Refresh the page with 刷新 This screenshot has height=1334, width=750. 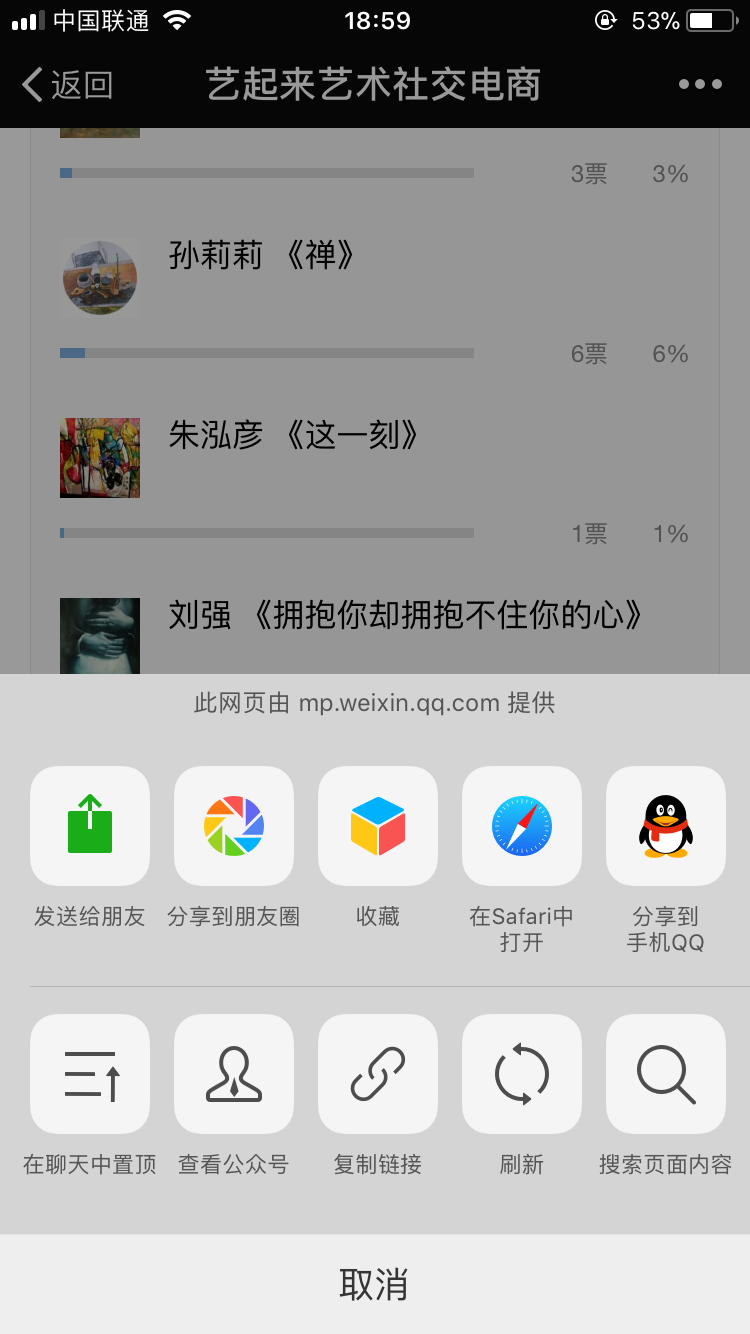[522, 1074]
